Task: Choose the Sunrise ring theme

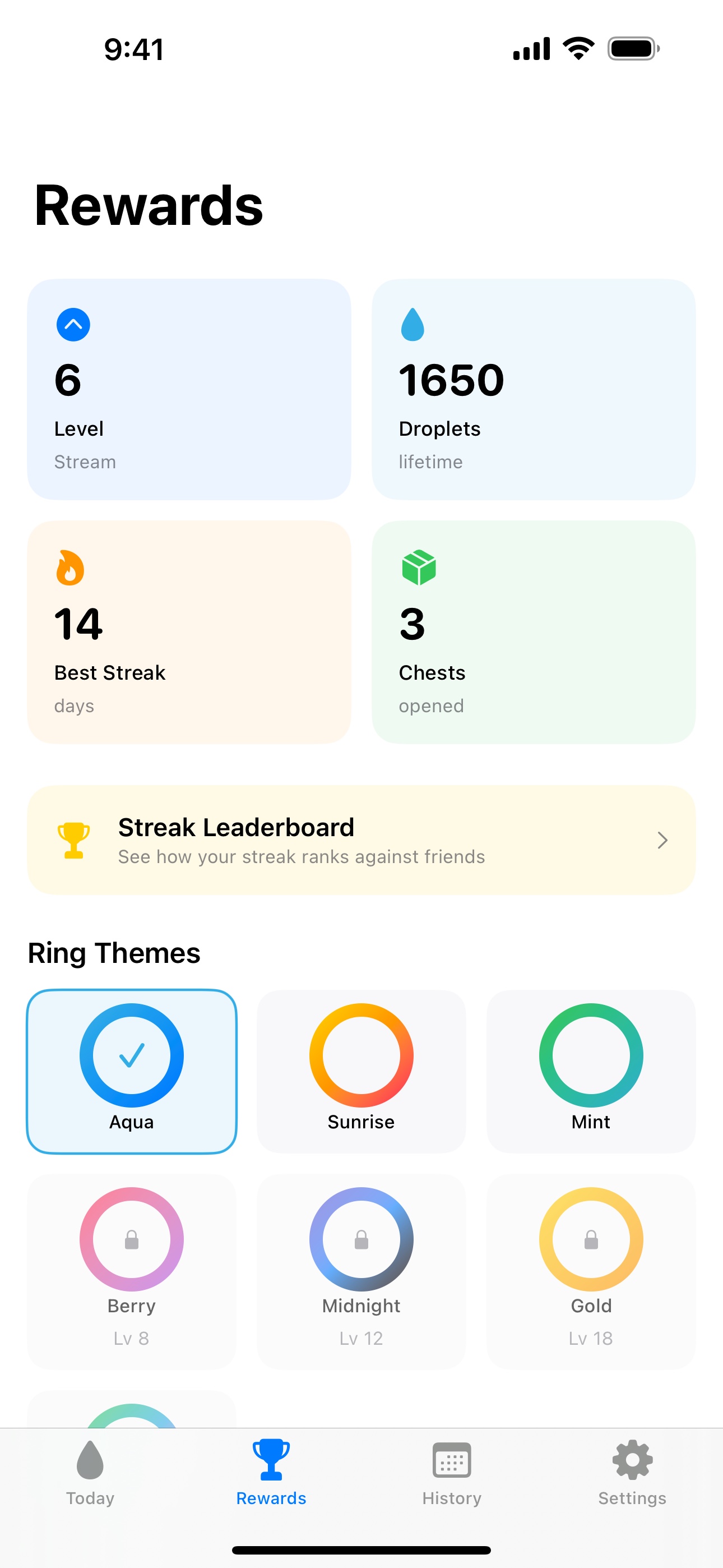Action: point(361,1071)
